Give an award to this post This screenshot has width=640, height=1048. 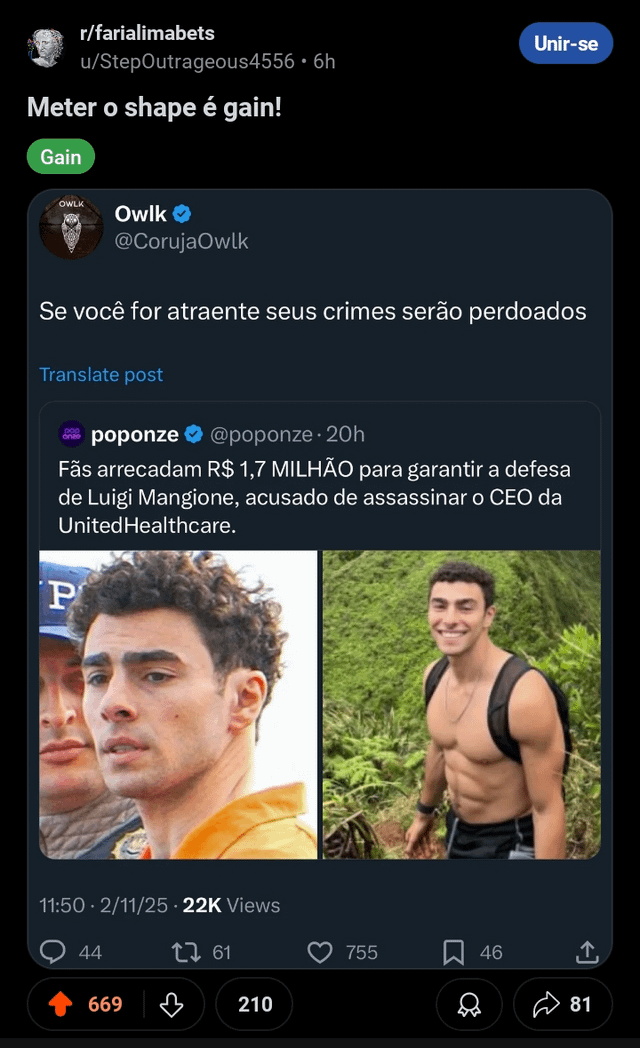pyautogui.click(x=469, y=1004)
